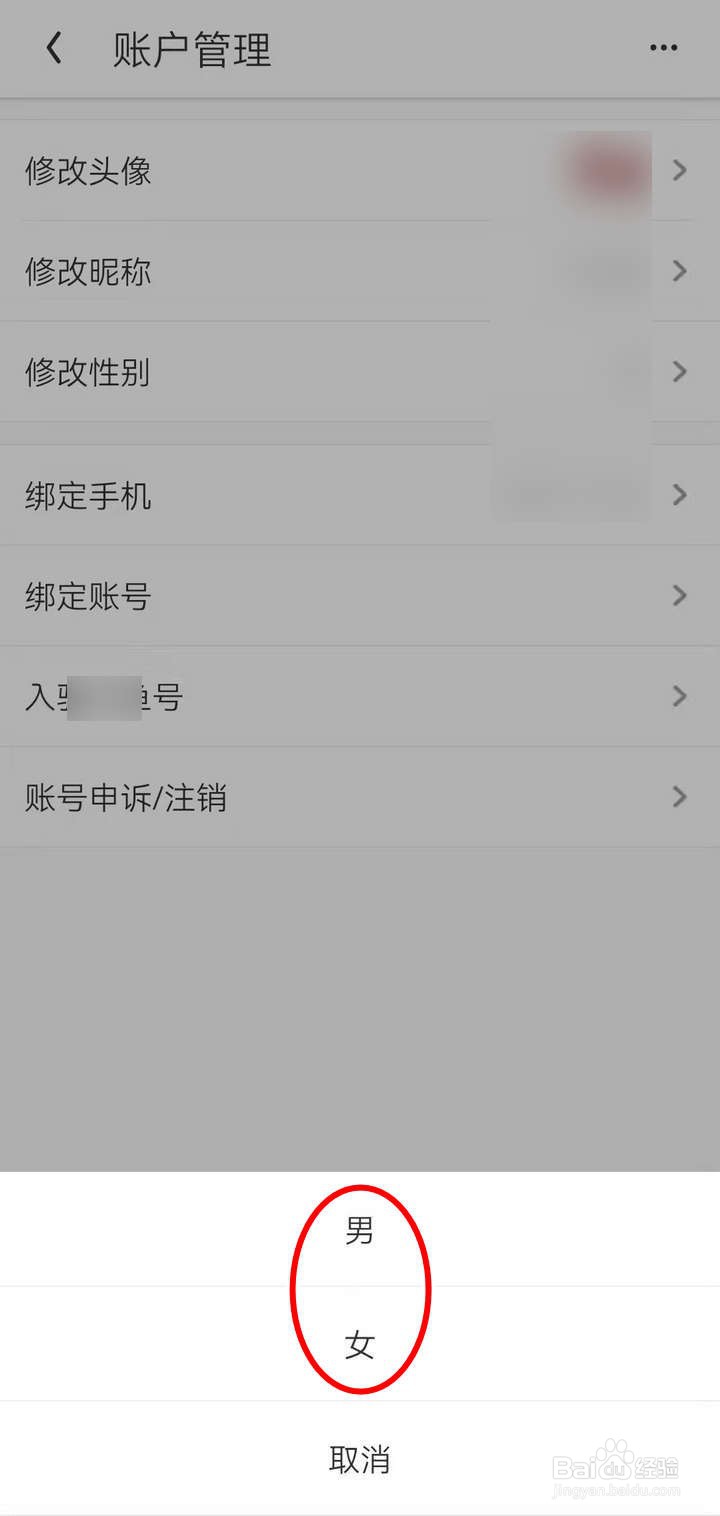Open the 修改头像 menu entry

pos(87,171)
